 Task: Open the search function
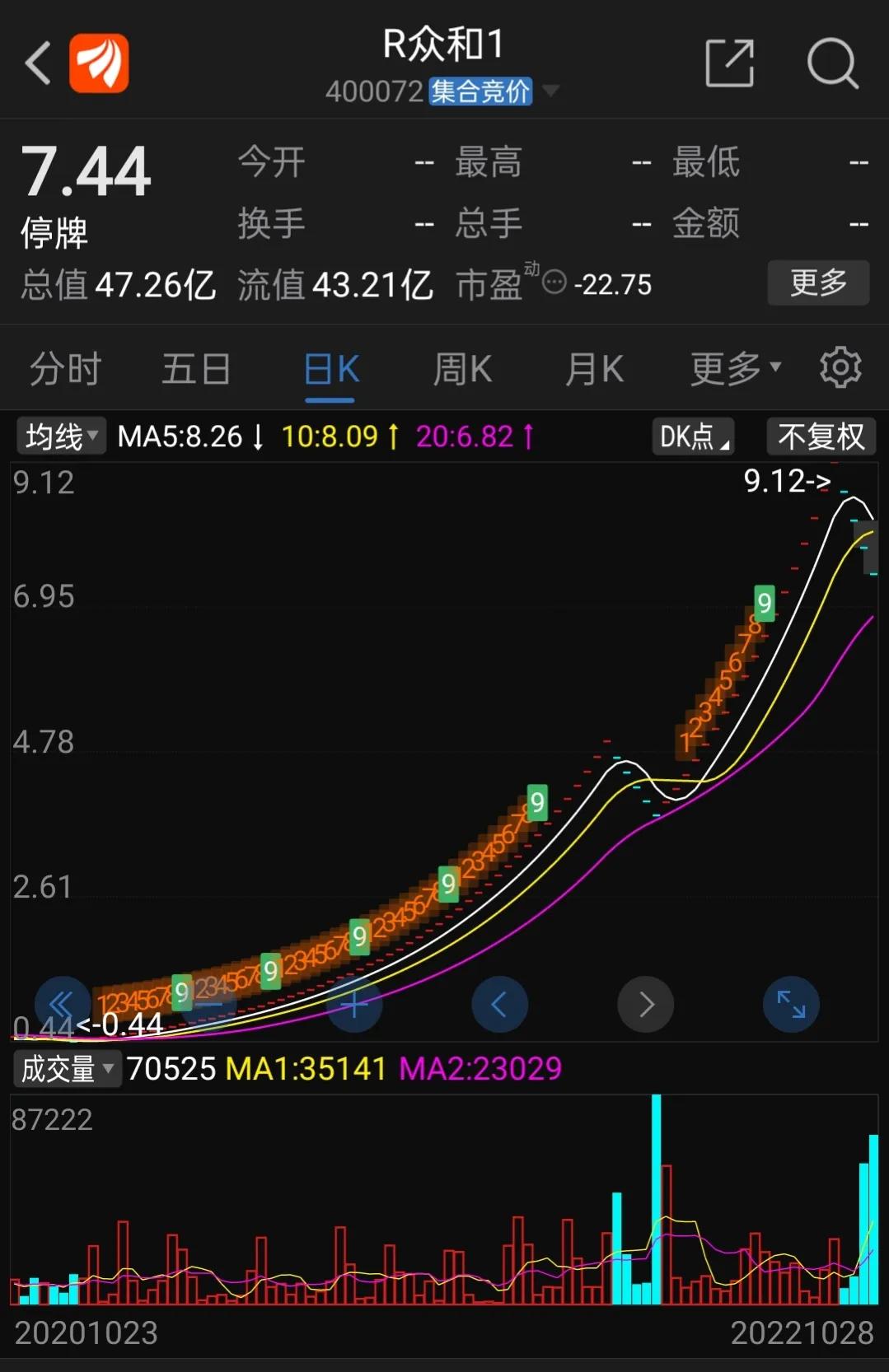pos(834,63)
